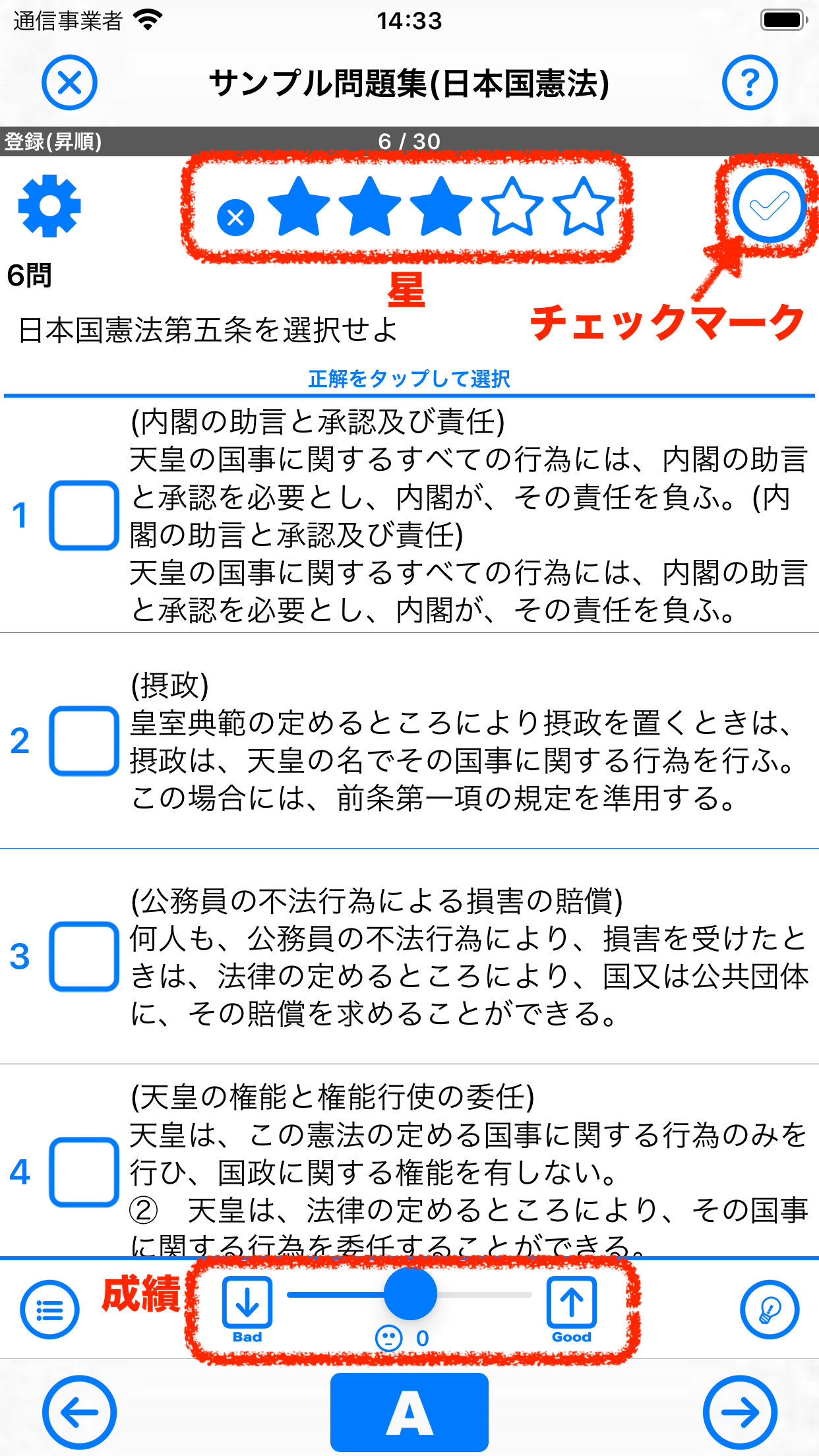Show the lightbulb hint
Screen dimensions: 819x1456
(x=769, y=1309)
